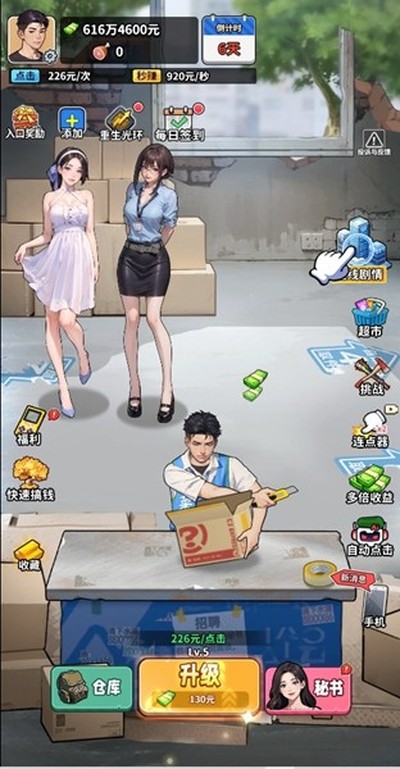Open the 超市 supermarket
The width and height of the screenshot is (400, 769).
pyautogui.click(x=370, y=317)
